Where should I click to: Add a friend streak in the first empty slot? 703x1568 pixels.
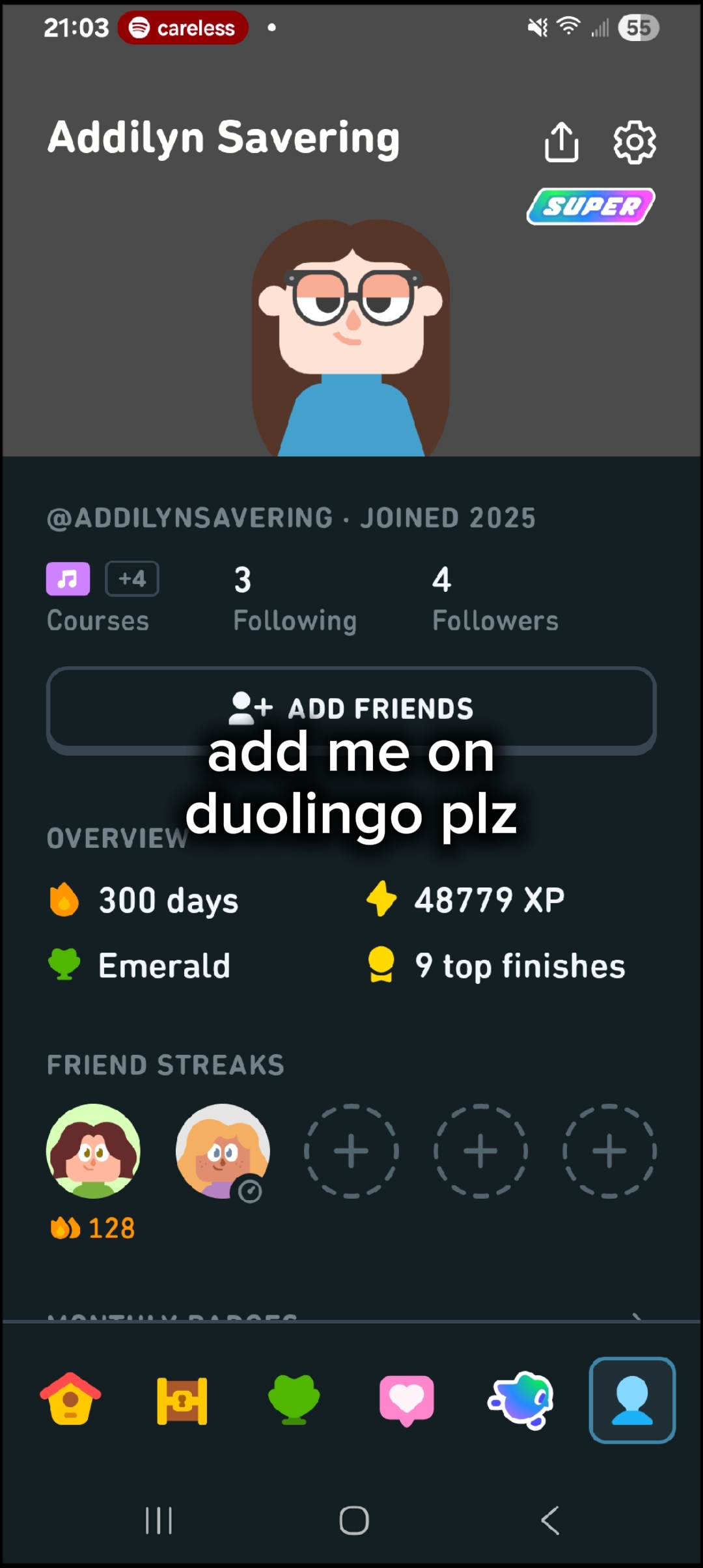tap(351, 1151)
